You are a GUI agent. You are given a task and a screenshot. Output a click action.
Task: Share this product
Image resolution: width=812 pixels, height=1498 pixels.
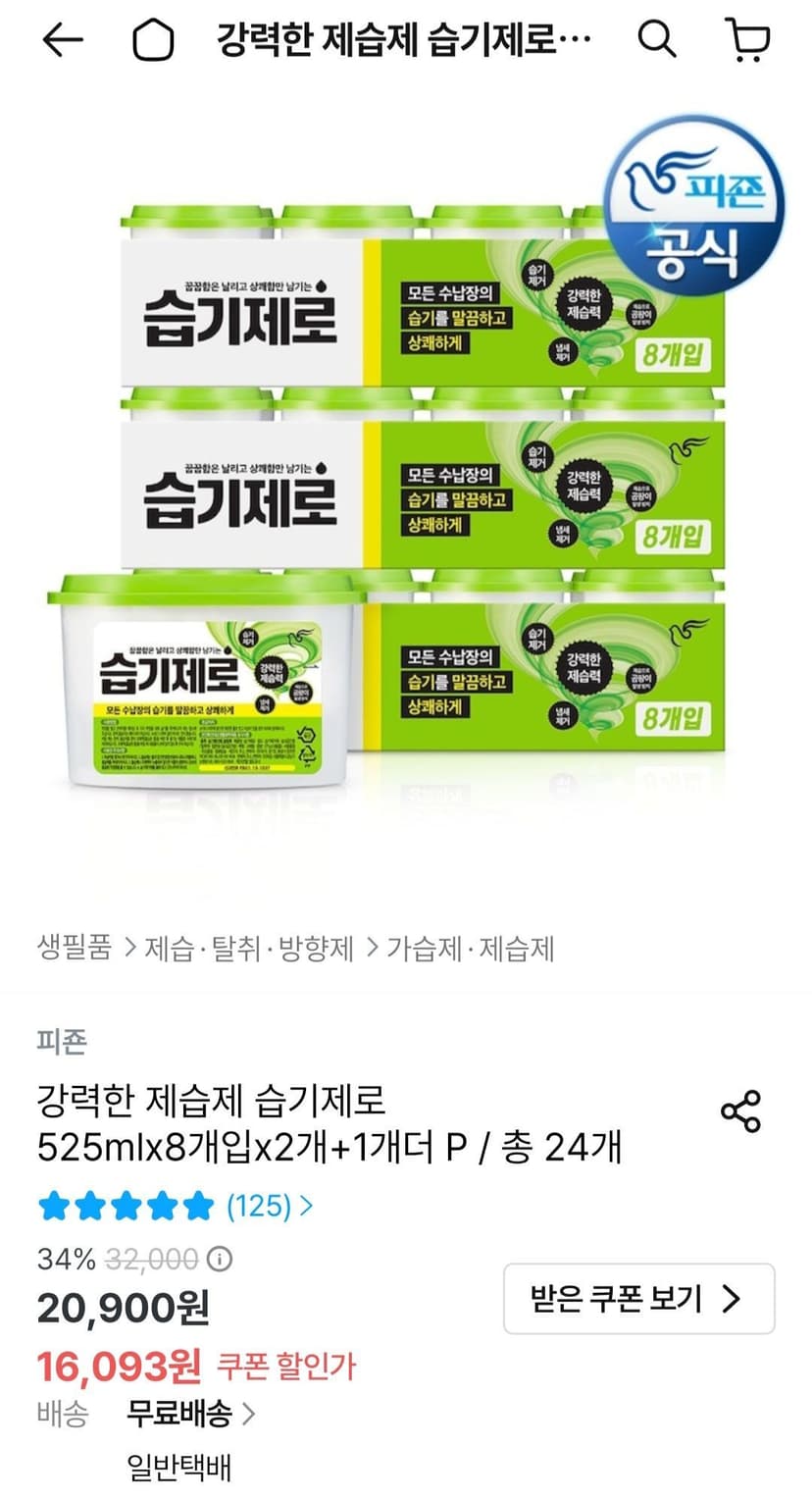tap(740, 1111)
